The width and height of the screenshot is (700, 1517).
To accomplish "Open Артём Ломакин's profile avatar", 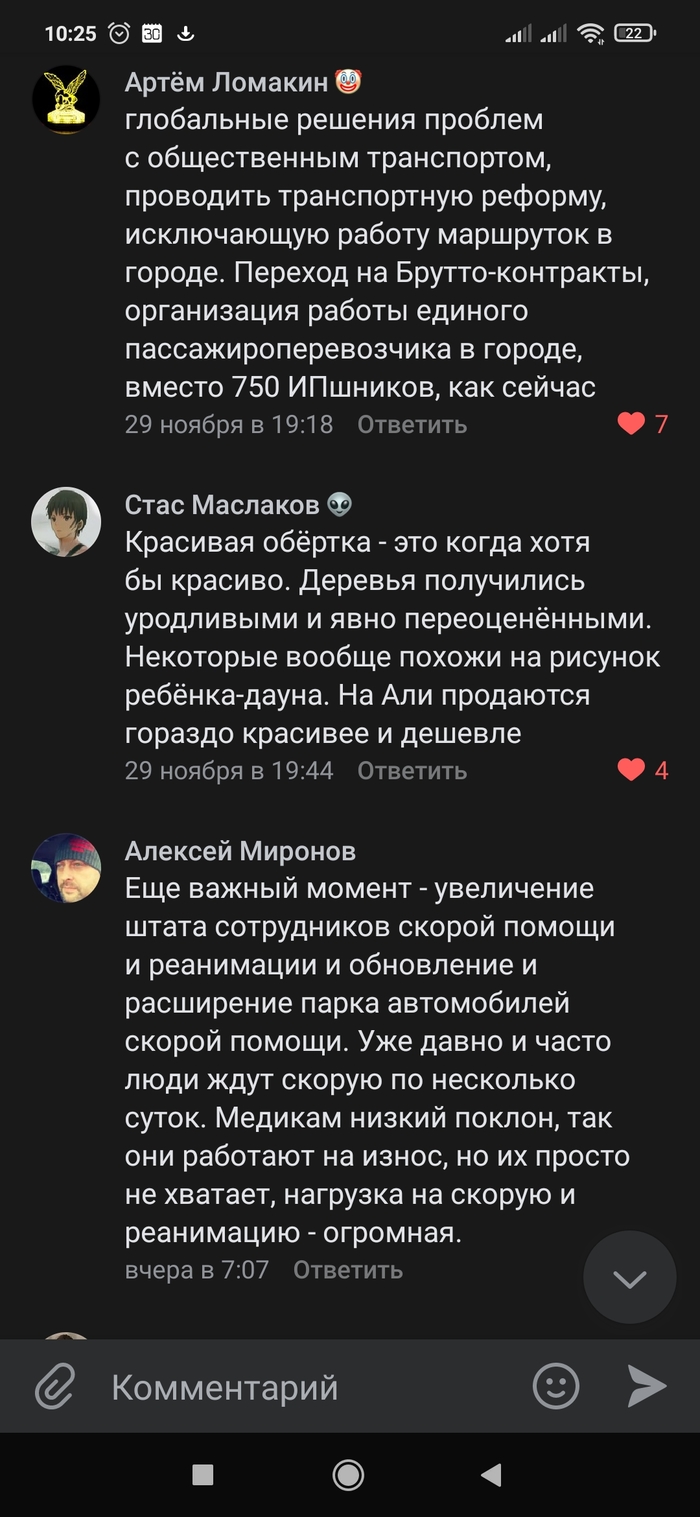I will click(x=66, y=100).
